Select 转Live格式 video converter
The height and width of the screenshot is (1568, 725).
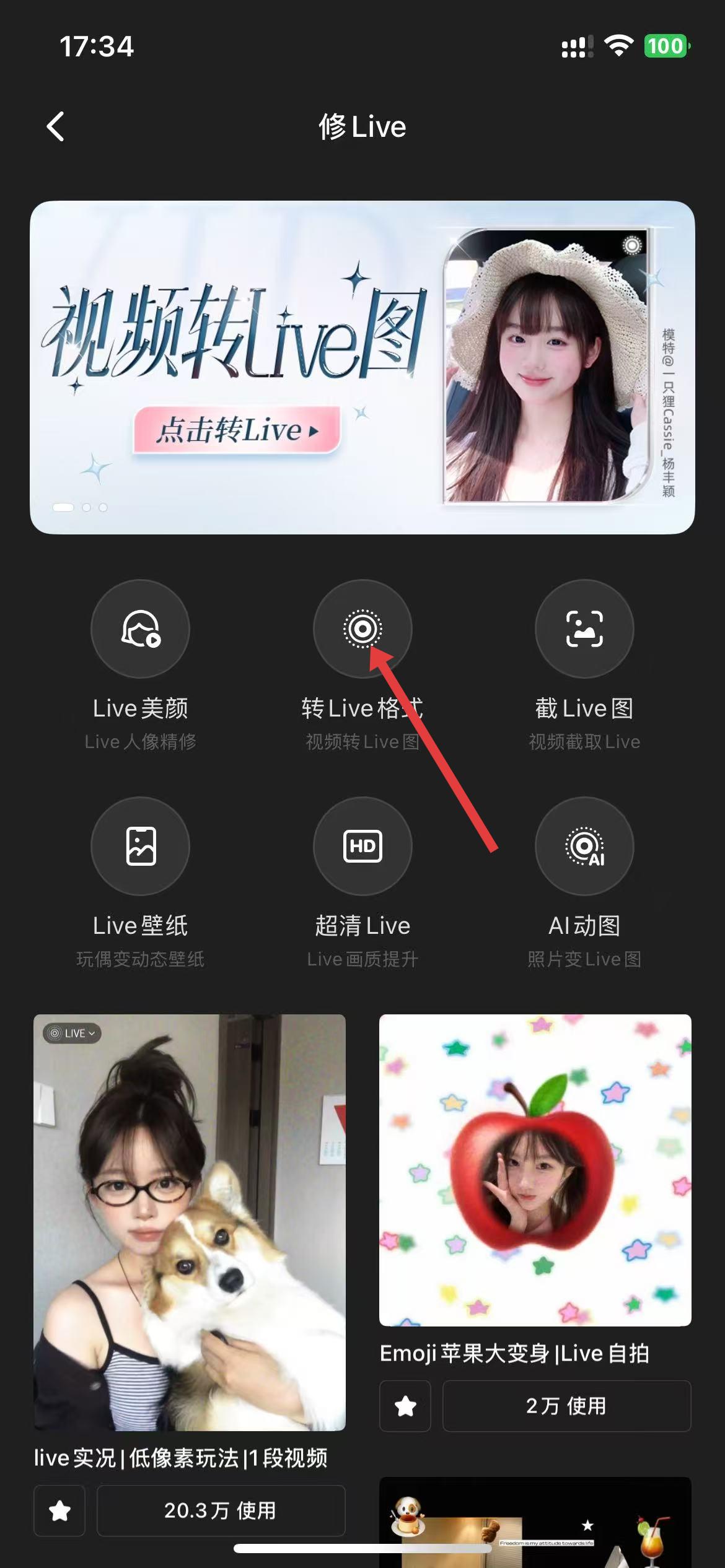click(x=362, y=629)
